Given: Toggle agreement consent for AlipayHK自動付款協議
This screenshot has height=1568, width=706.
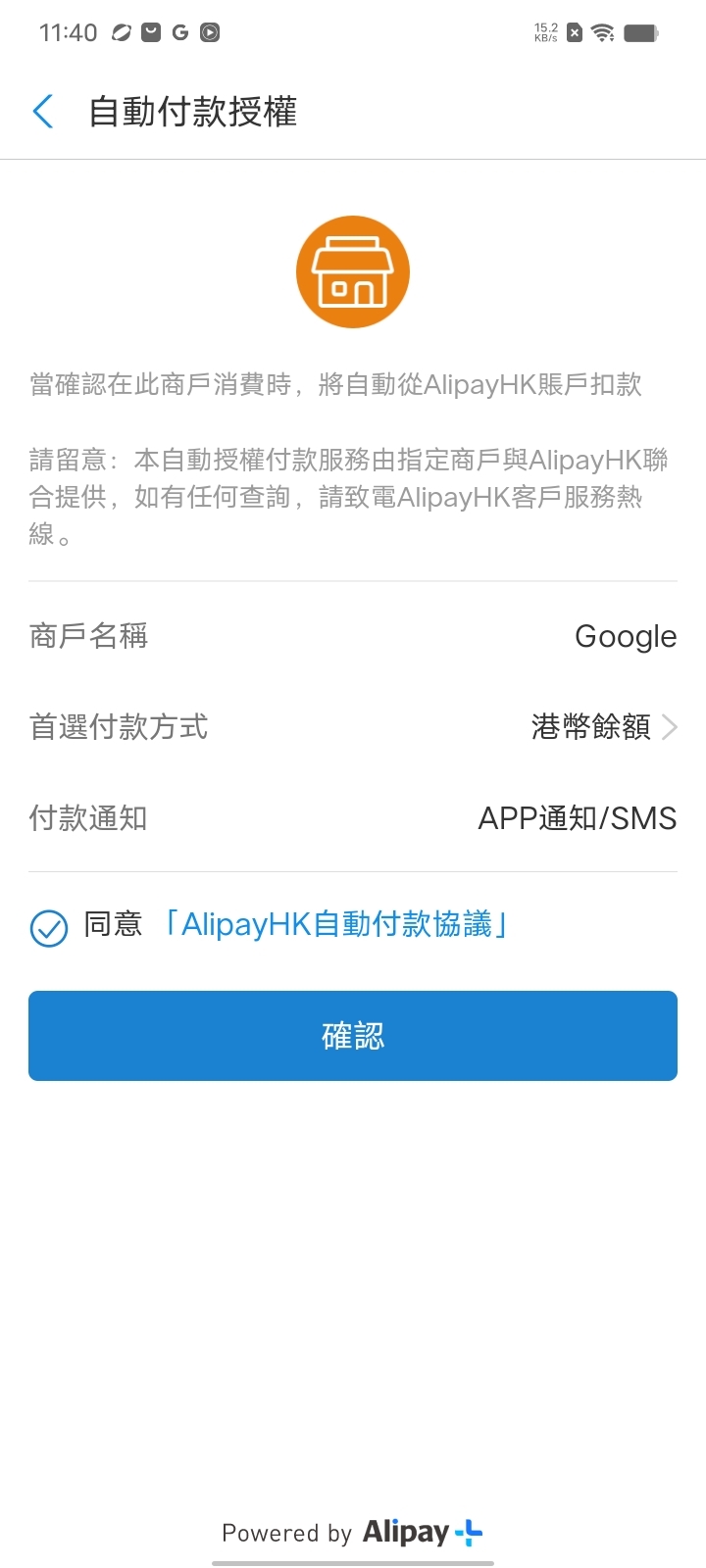Looking at the screenshot, I should pyautogui.click(x=47, y=924).
